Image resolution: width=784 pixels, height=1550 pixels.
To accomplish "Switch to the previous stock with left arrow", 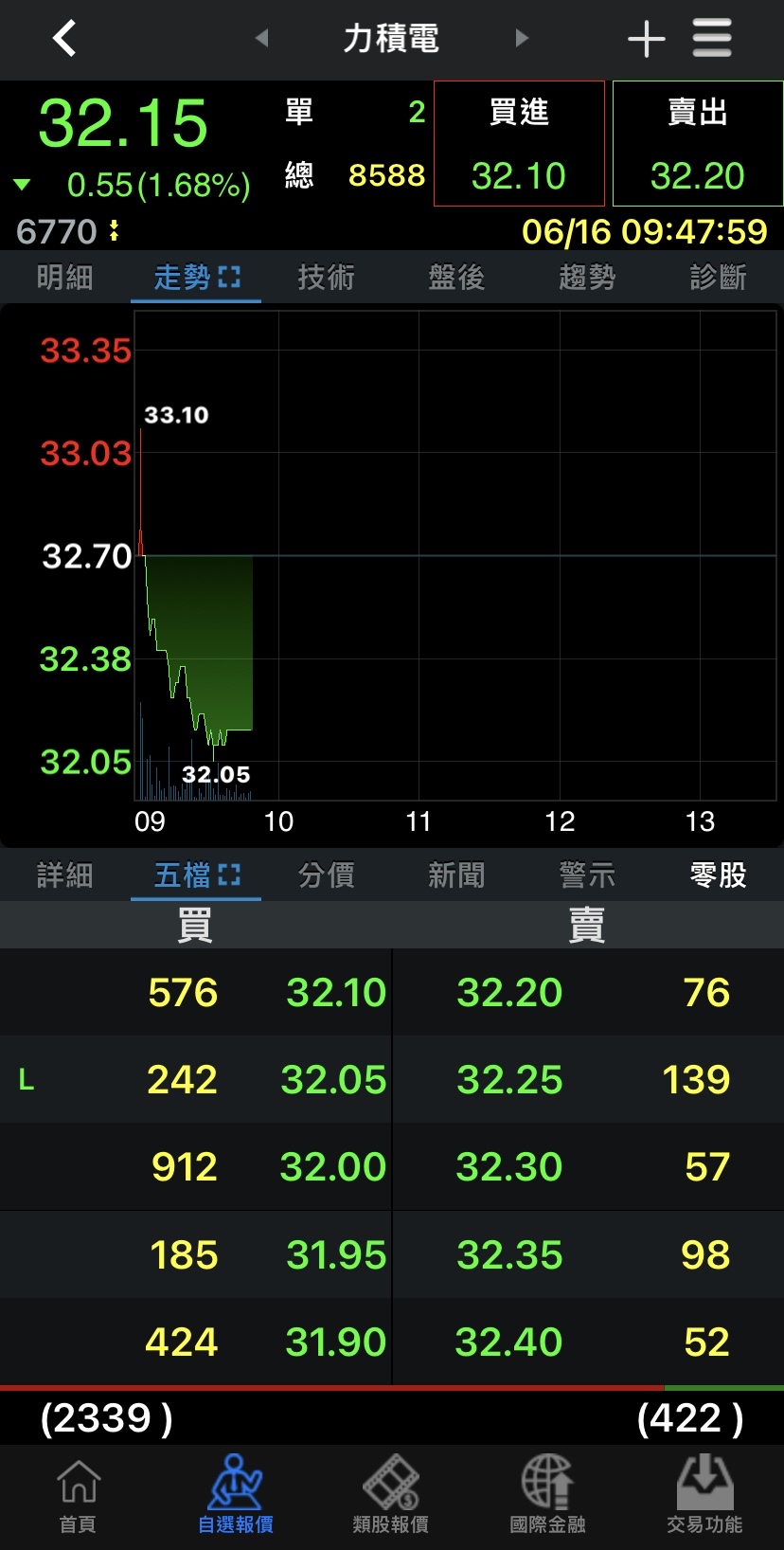I will pyautogui.click(x=262, y=38).
